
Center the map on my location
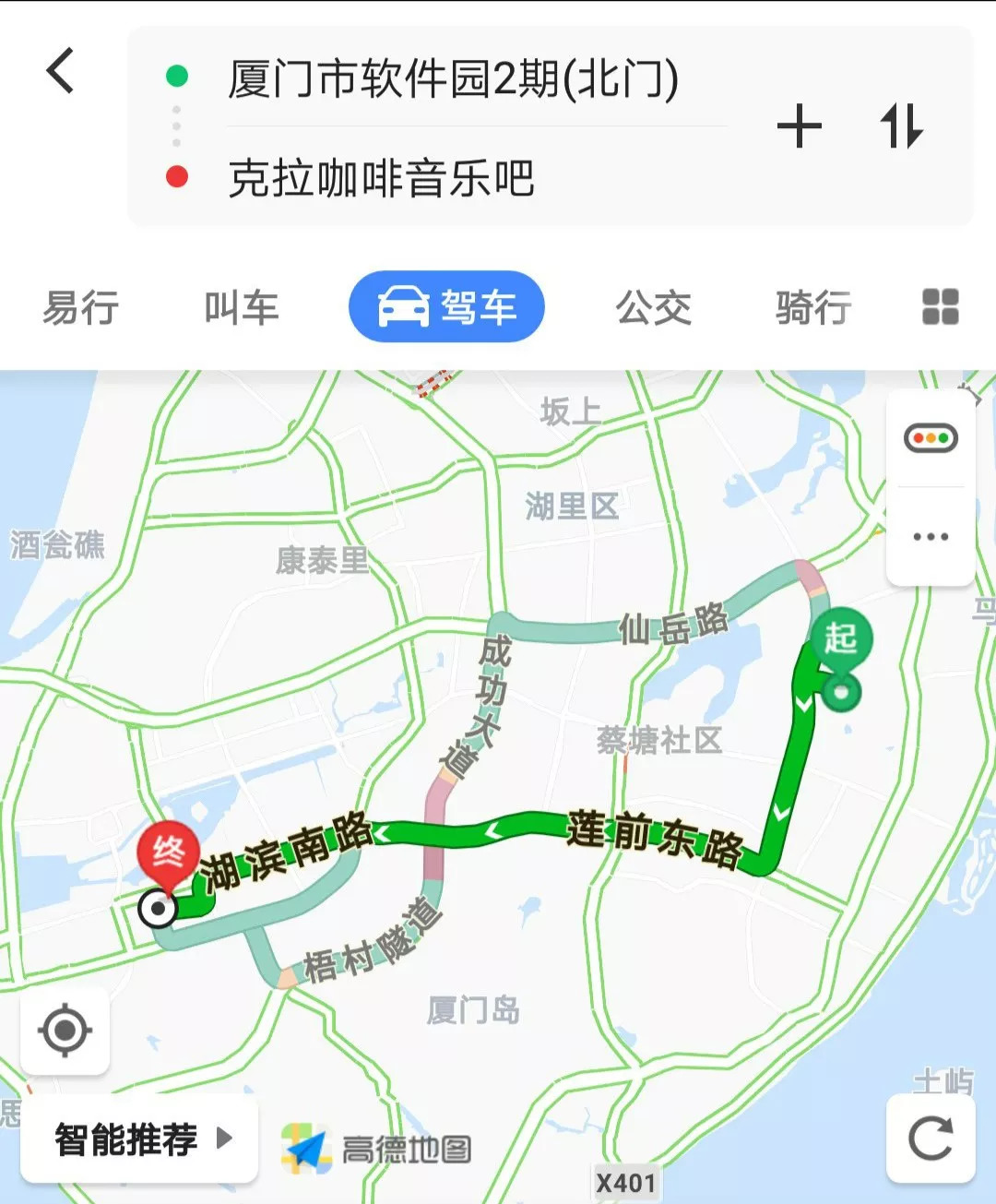coord(65,1030)
